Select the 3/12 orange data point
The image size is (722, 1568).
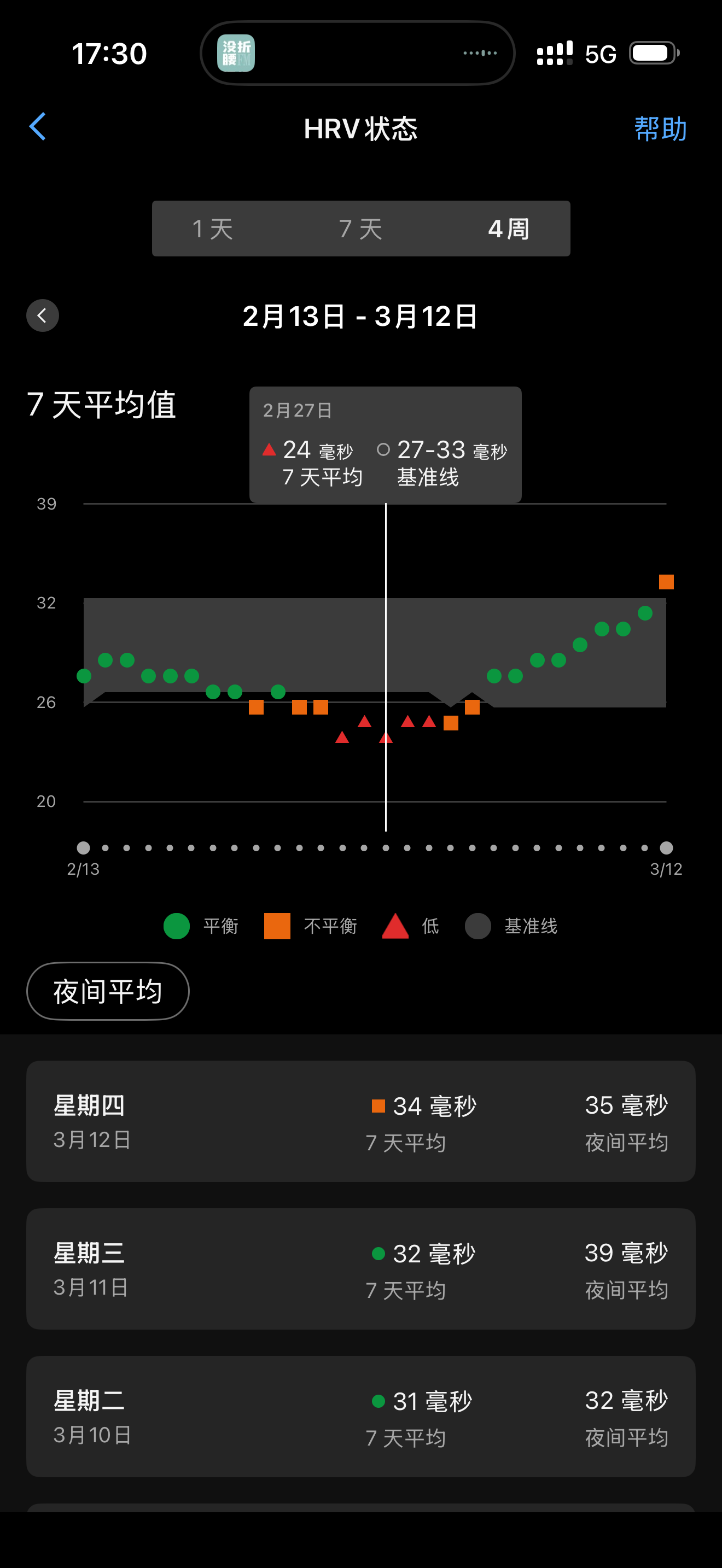coord(666,582)
